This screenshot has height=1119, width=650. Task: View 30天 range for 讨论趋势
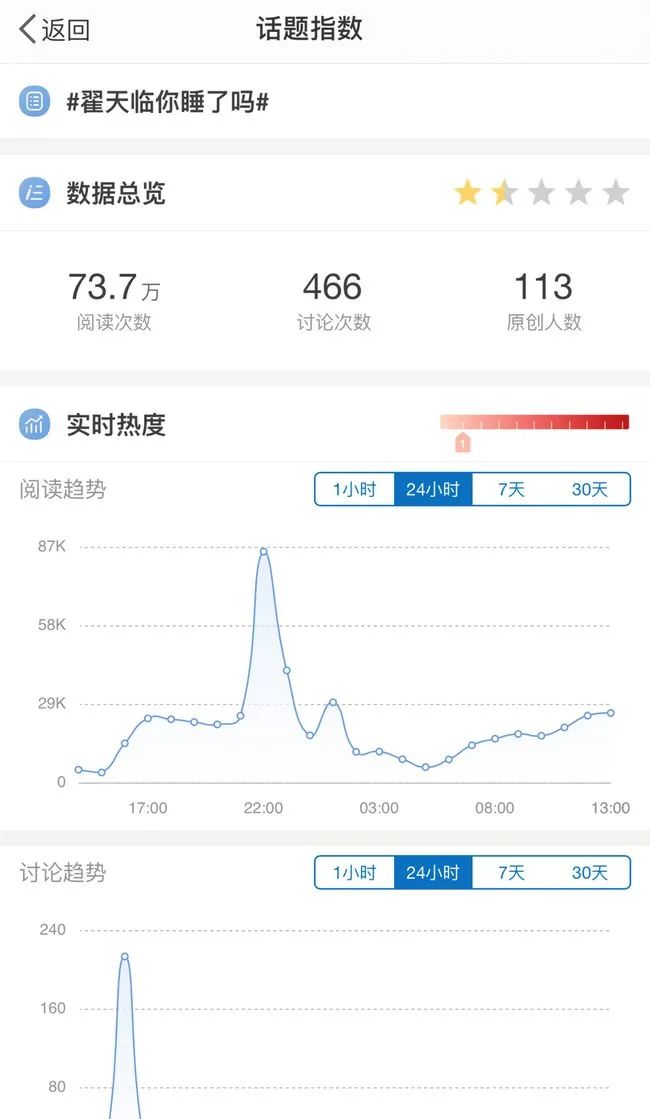tap(590, 873)
